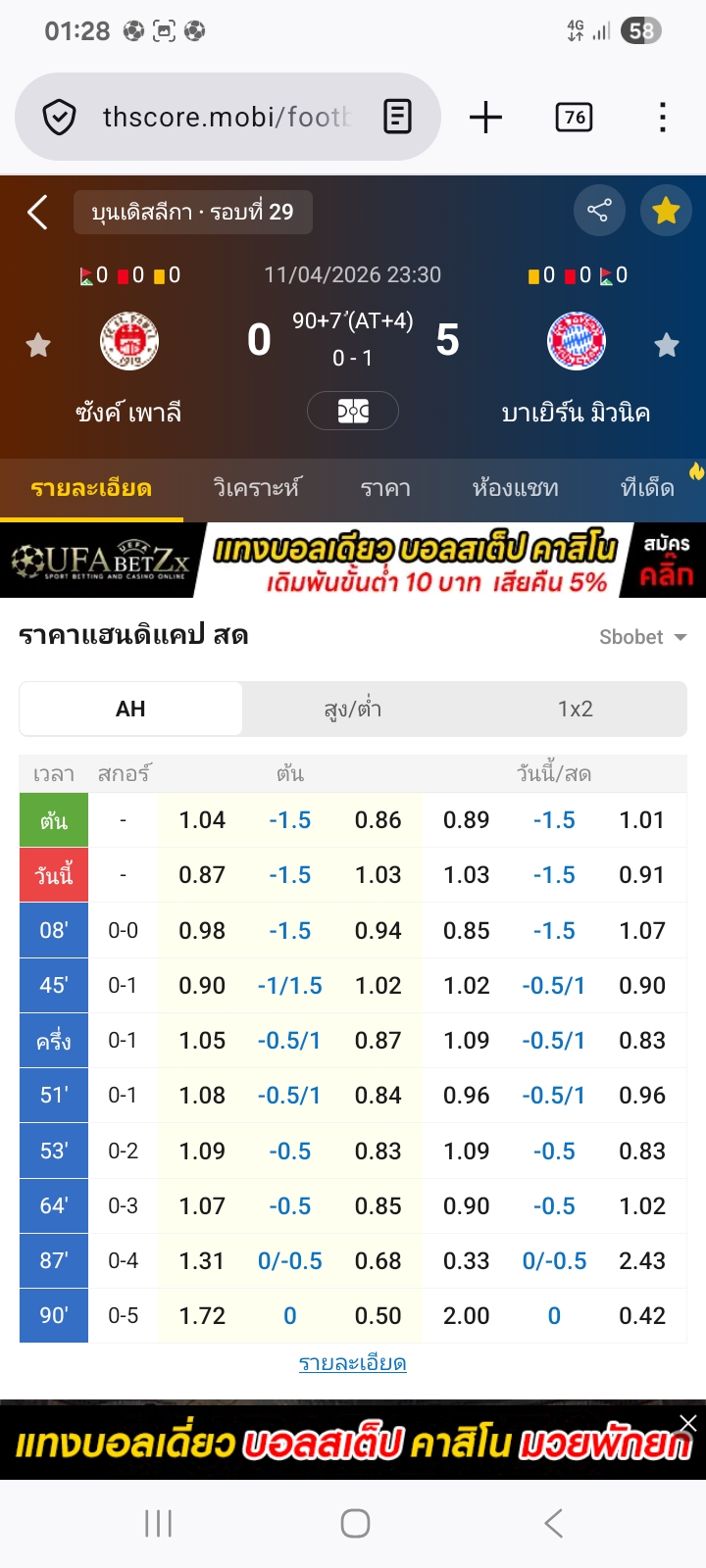Toggle the yellow favorite star for this match

666,211
